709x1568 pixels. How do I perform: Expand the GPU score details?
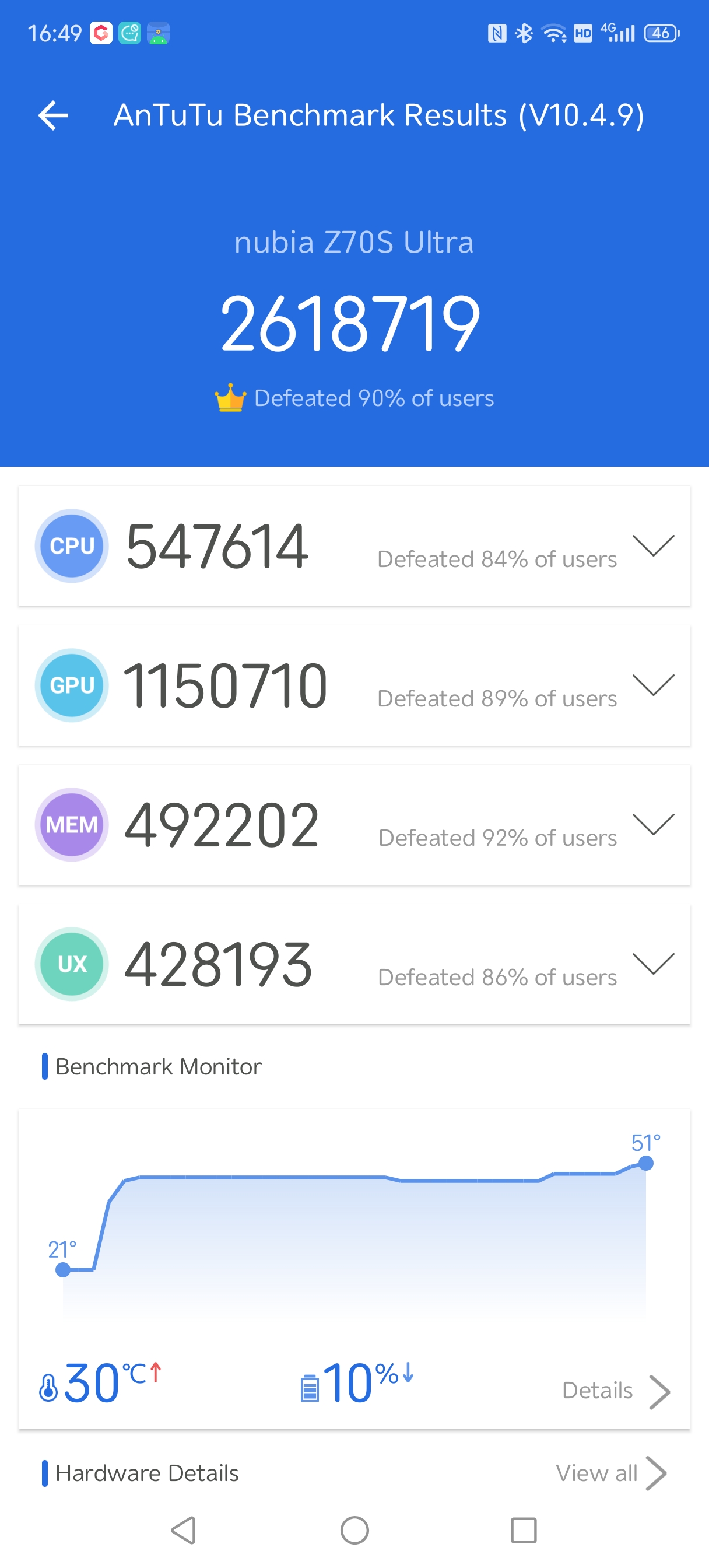pos(653,685)
